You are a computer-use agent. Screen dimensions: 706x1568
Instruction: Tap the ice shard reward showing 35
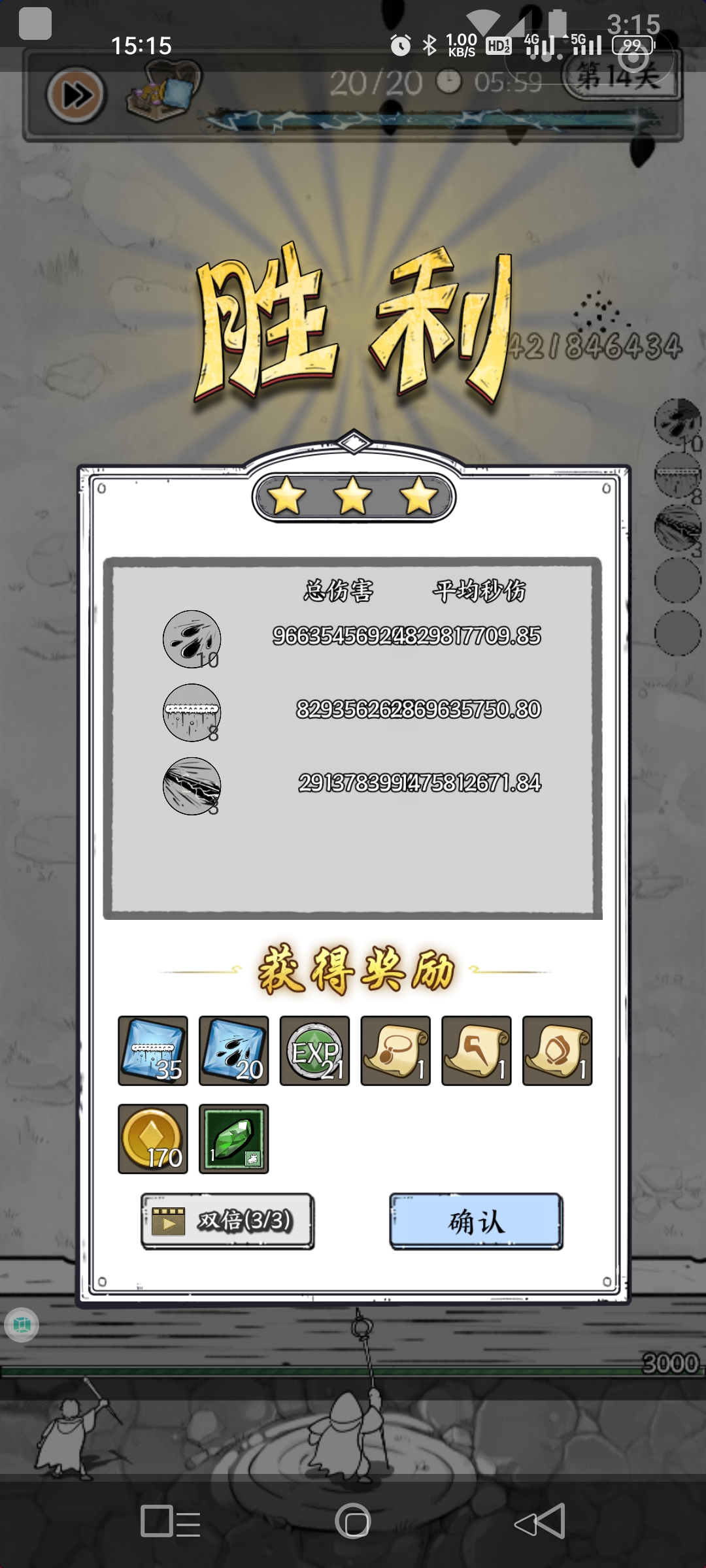click(152, 1051)
